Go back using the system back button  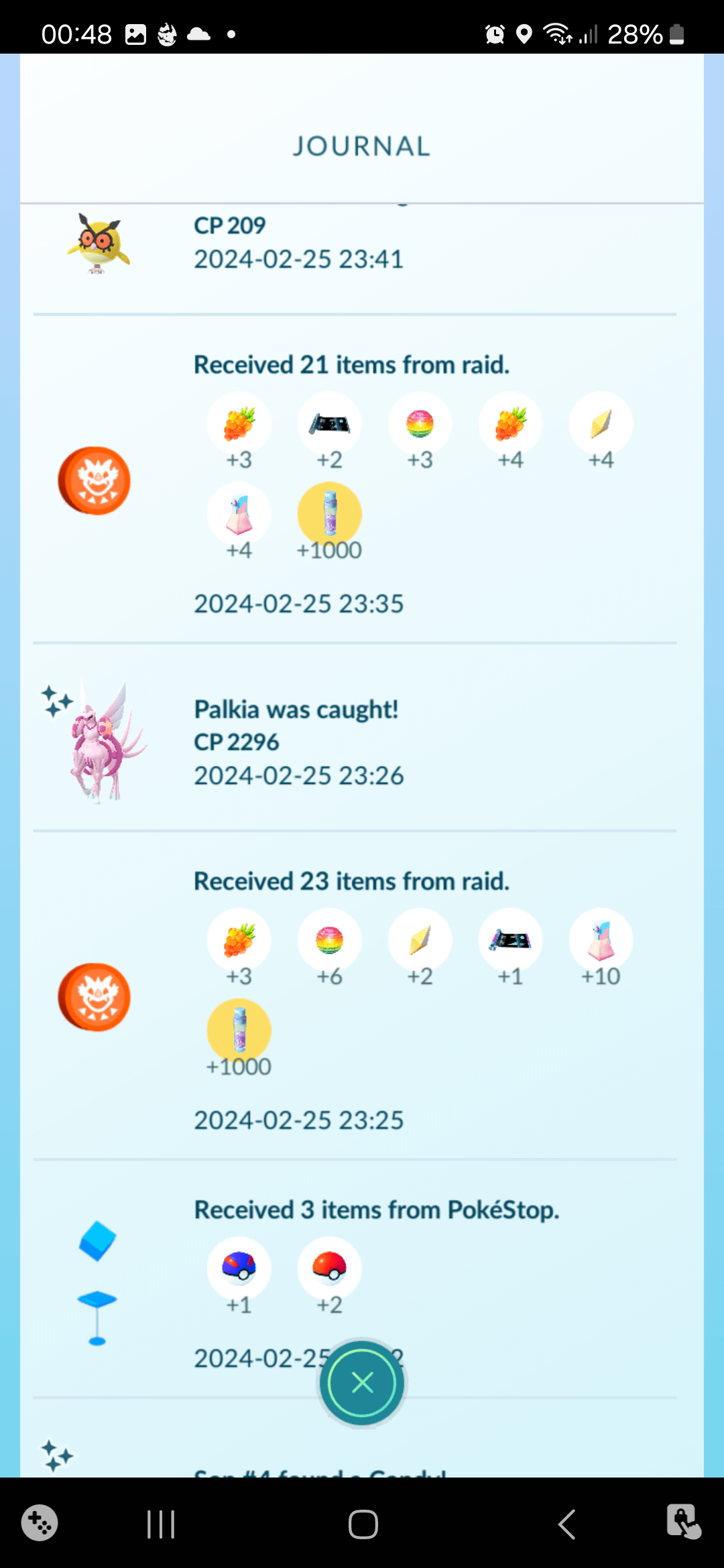pos(567,1524)
